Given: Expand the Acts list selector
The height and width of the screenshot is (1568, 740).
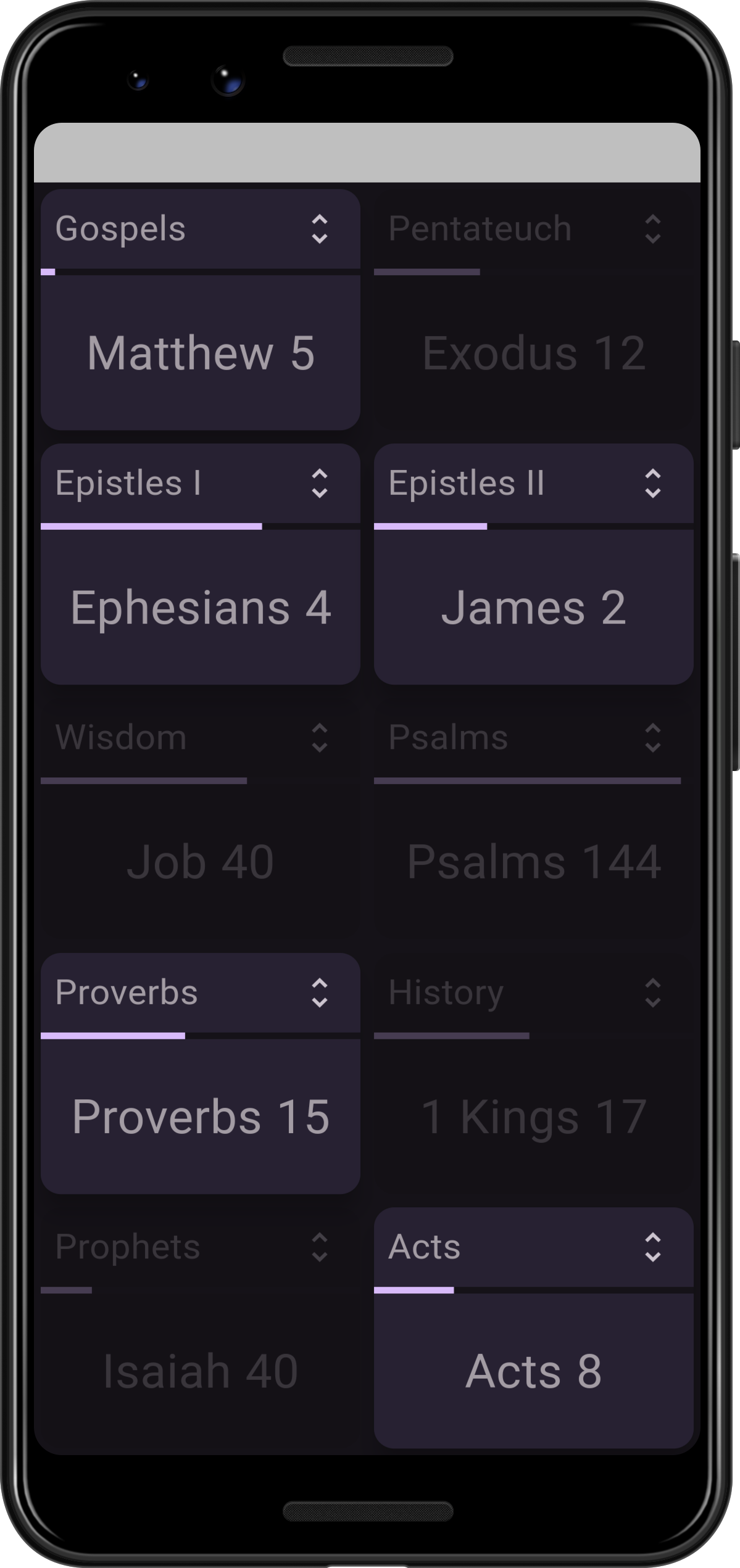Looking at the screenshot, I should [534, 1247].
